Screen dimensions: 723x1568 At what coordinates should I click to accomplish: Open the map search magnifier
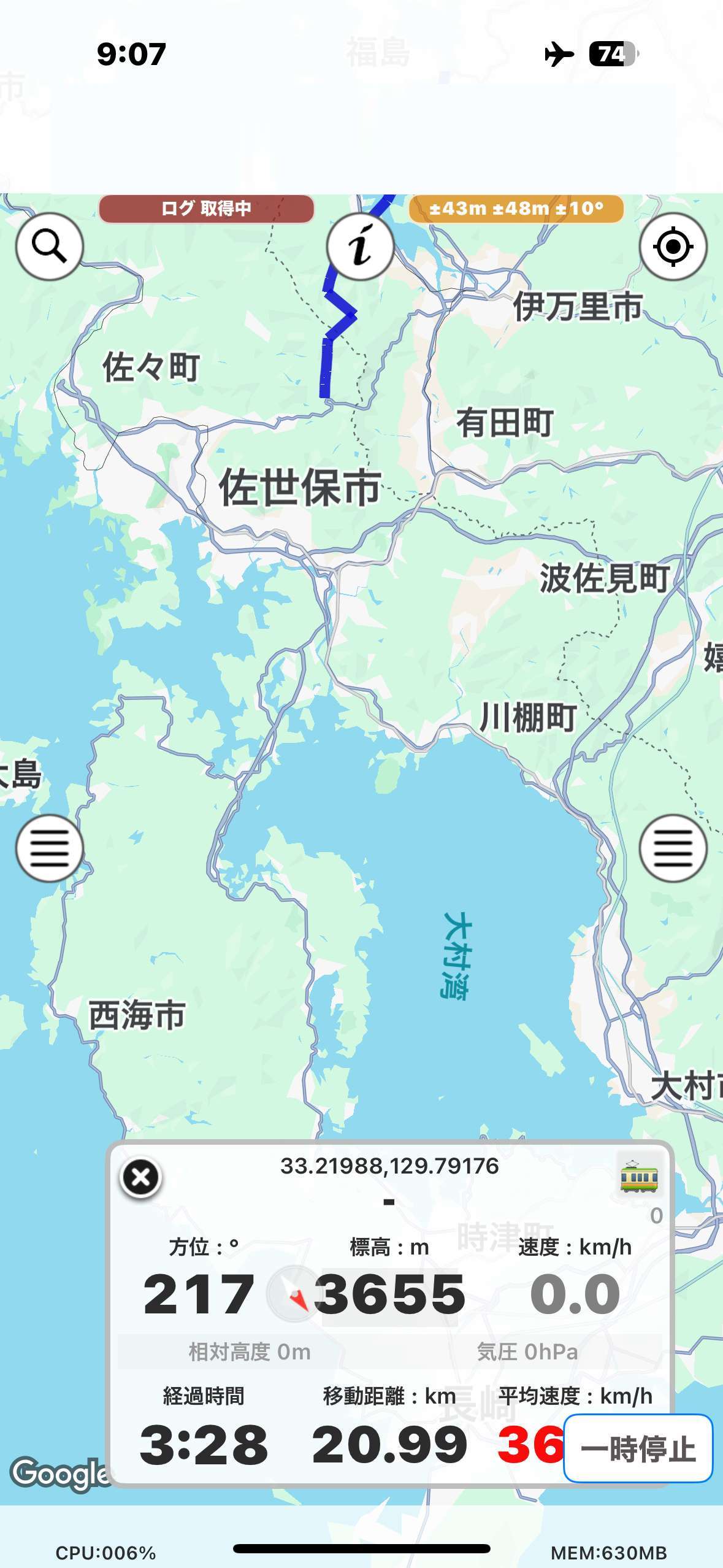coord(49,247)
